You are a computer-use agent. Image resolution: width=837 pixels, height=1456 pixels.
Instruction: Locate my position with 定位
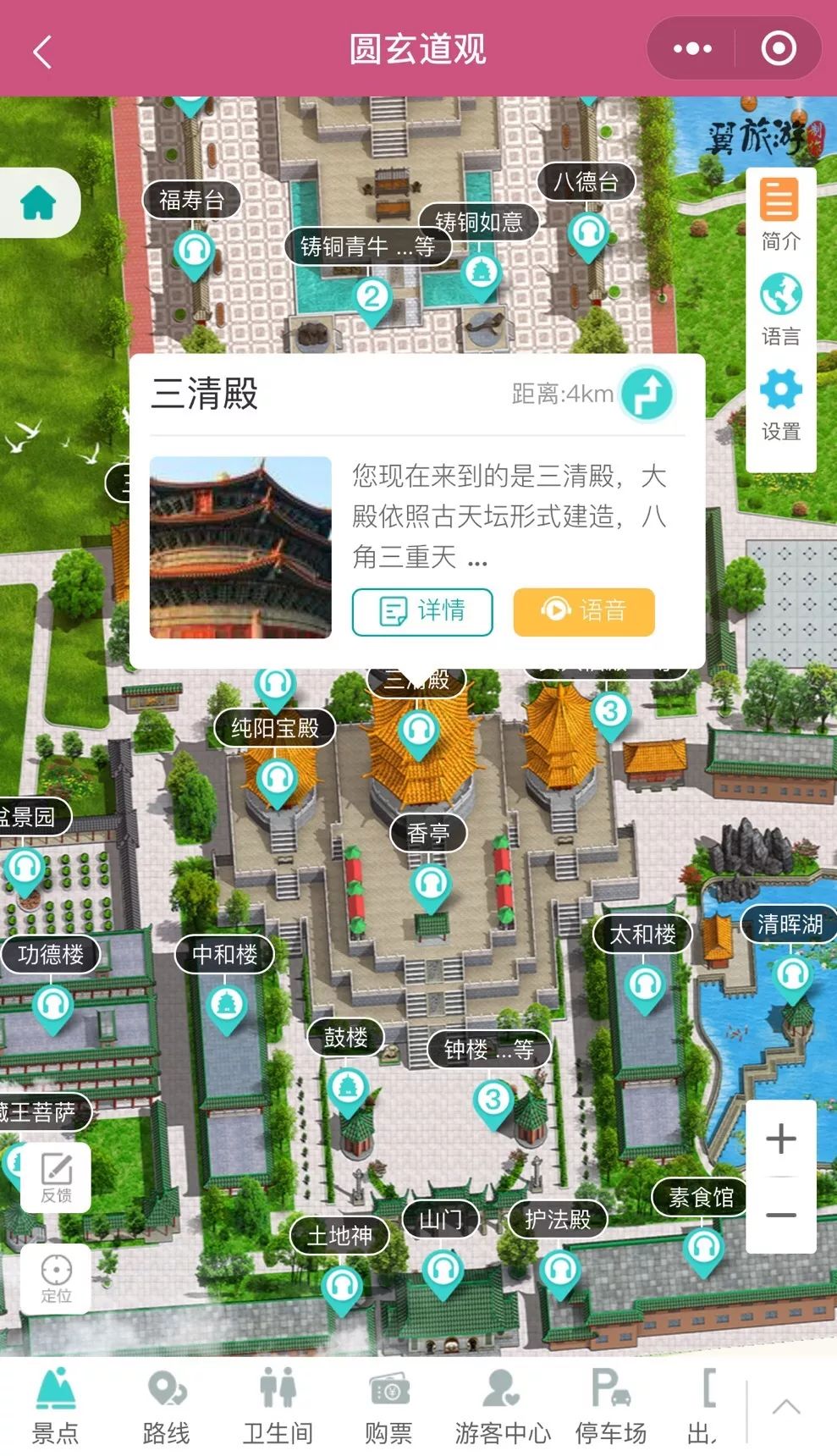(56, 1278)
